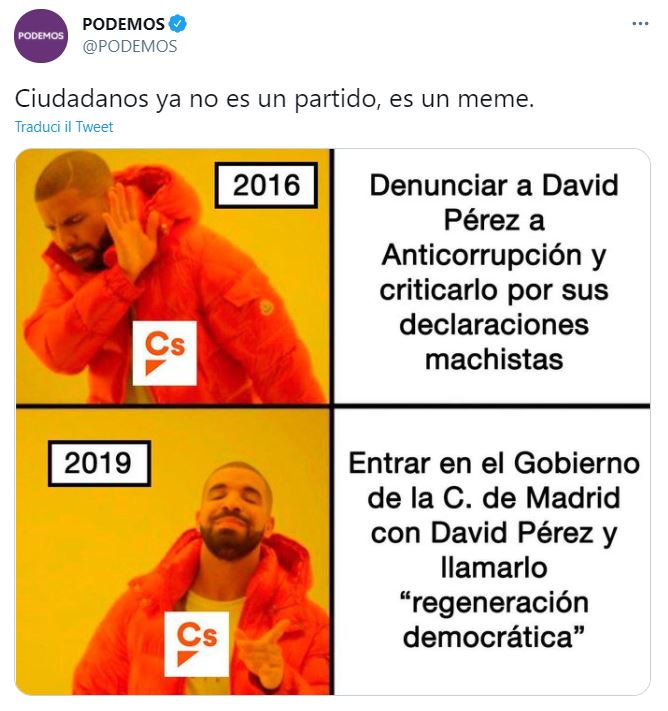This screenshot has height=711, width=668.
Task: Expand the attached meme image
Action: [x=333, y=421]
